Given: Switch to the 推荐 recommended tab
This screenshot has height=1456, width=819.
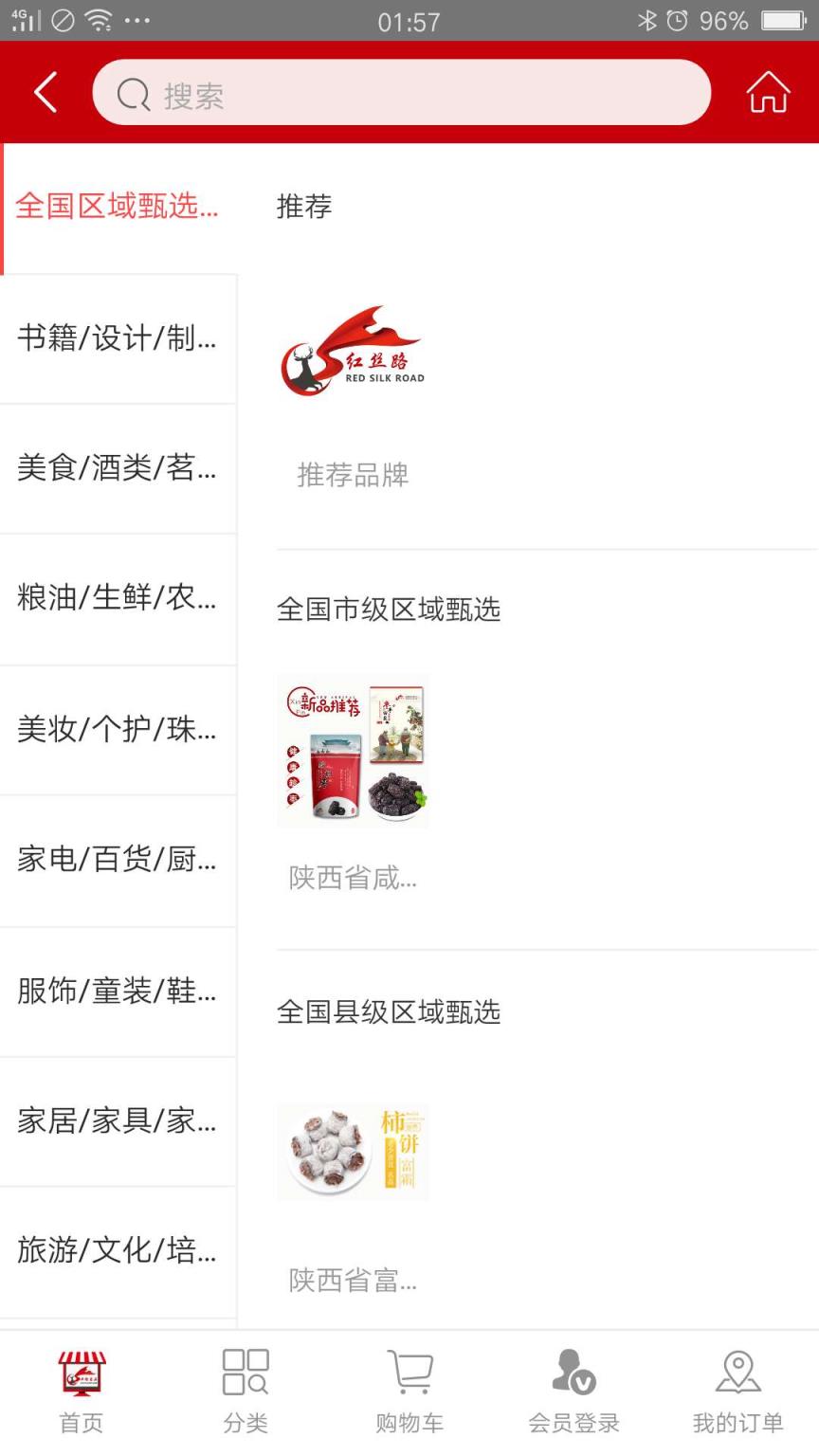Looking at the screenshot, I should click(303, 207).
